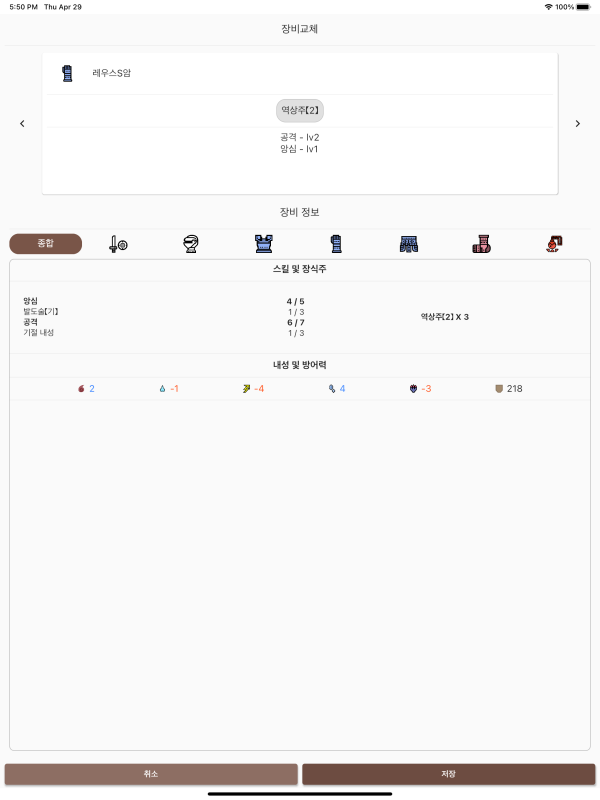The height and width of the screenshot is (800, 600).
Task: Save equipment with 저장 button
Action: coord(448,774)
